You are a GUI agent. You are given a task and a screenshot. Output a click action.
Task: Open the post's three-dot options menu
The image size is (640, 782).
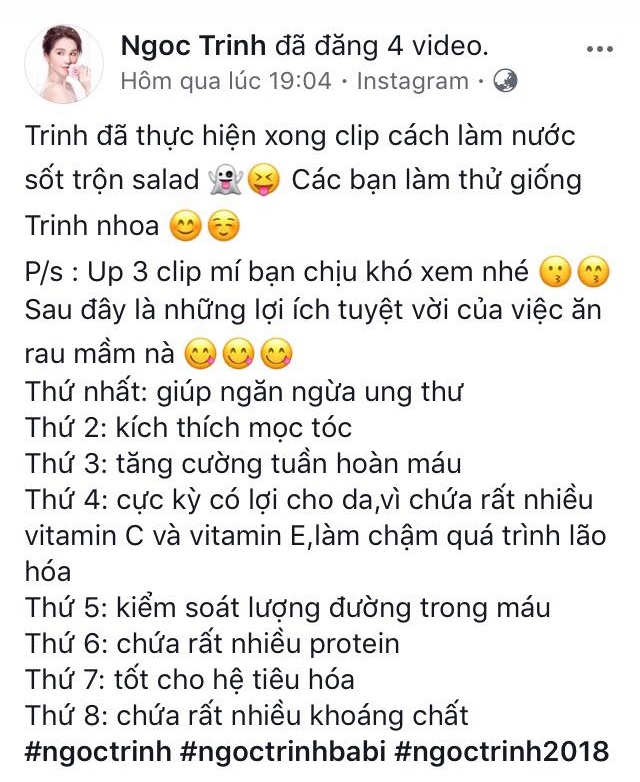[x=599, y=48]
